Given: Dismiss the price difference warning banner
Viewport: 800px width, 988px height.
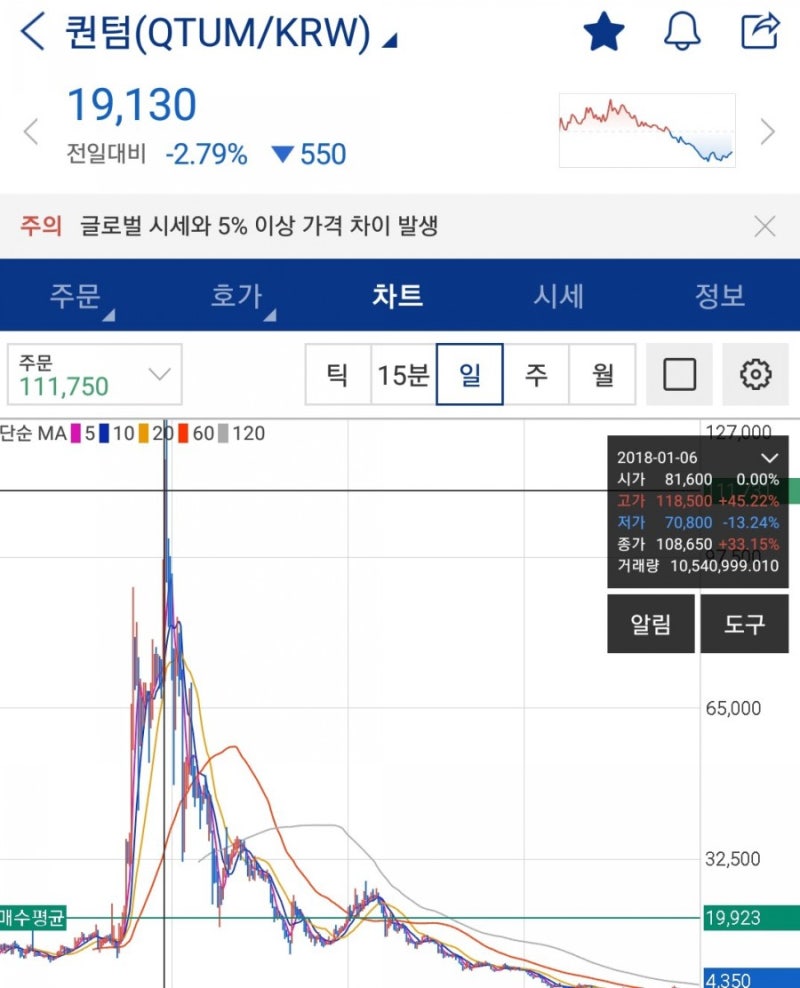Looking at the screenshot, I should coord(766,225).
